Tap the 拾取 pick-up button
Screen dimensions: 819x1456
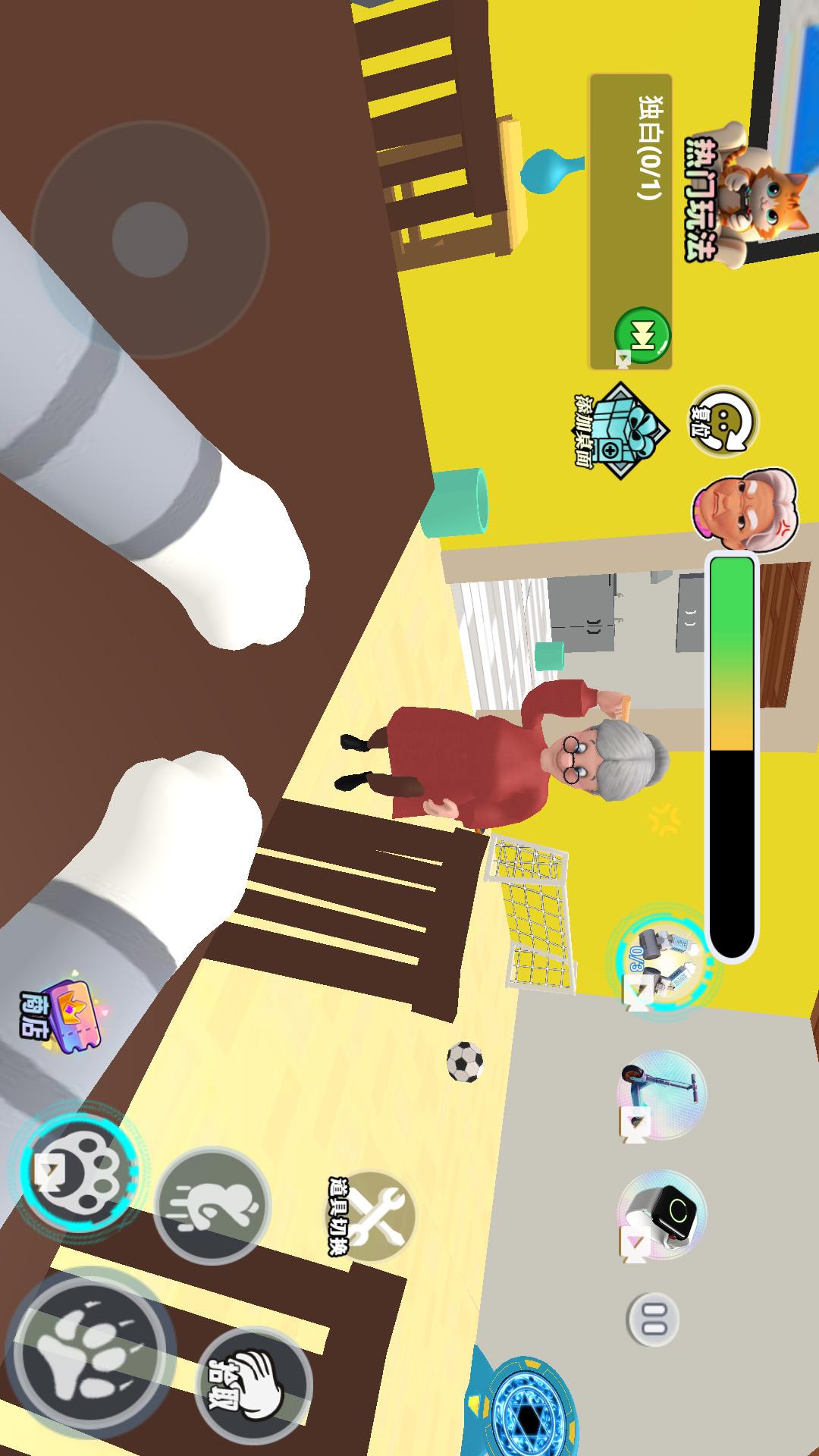coord(254,1382)
